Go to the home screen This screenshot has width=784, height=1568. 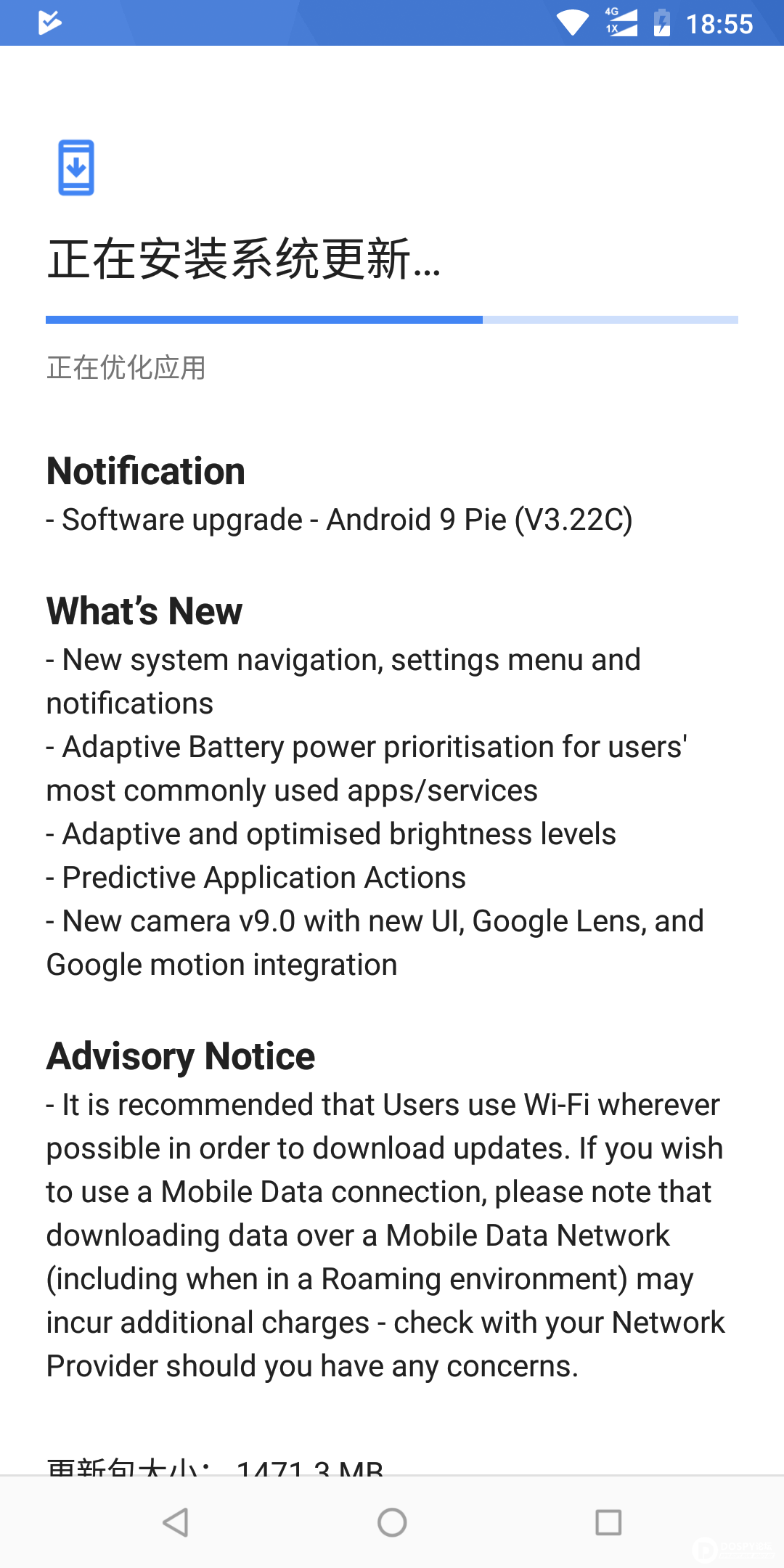click(392, 1522)
